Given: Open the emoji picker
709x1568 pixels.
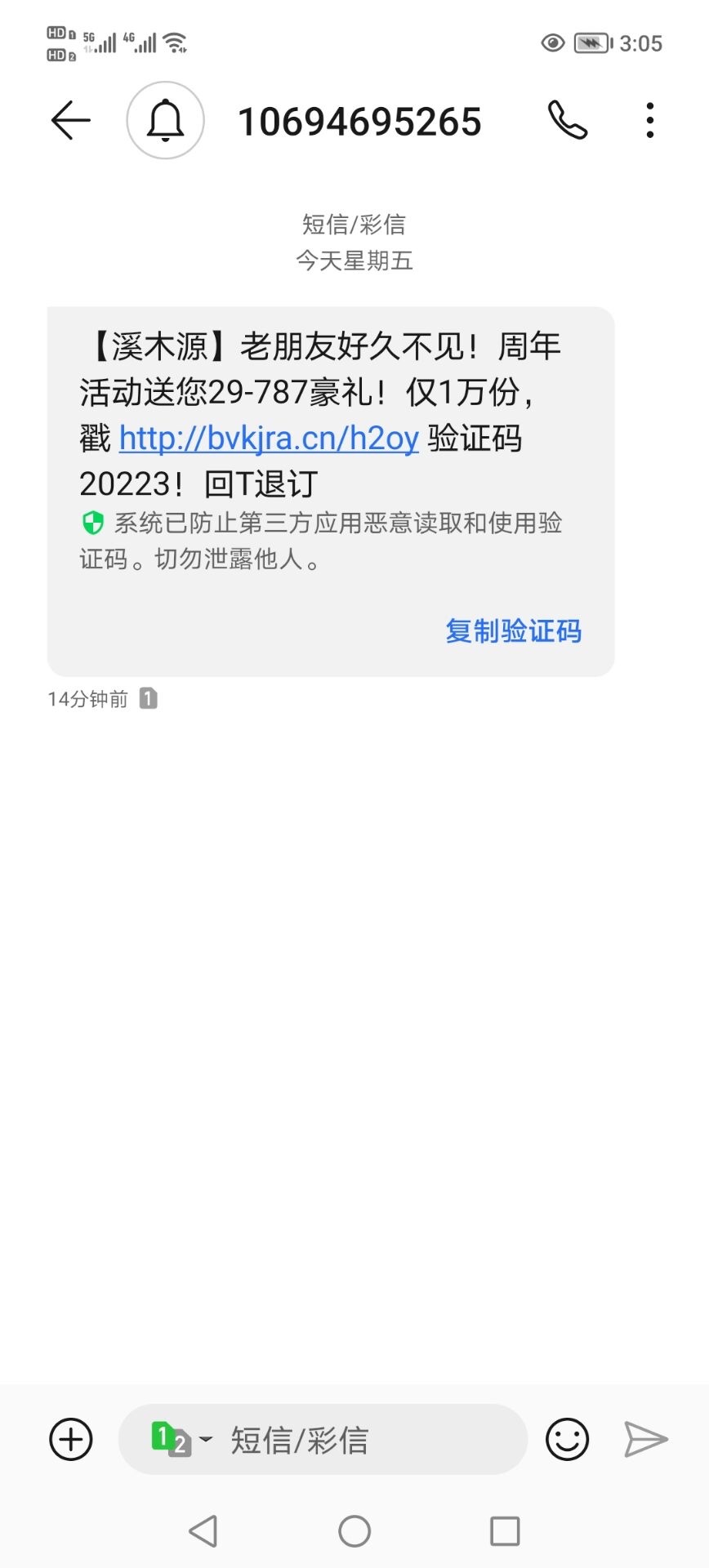Looking at the screenshot, I should click(x=567, y=1439).
